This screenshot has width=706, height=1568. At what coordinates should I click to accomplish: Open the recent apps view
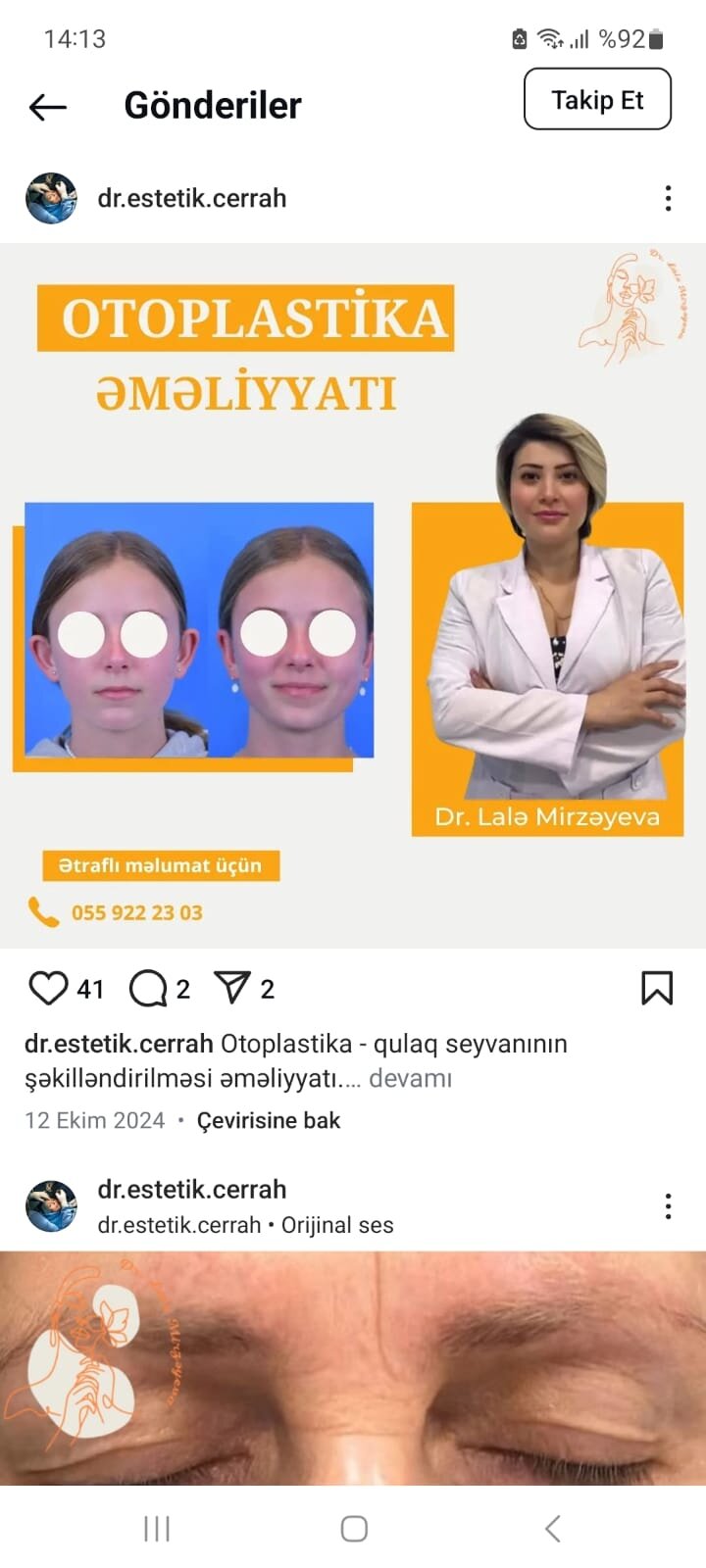coord(157,1528)
